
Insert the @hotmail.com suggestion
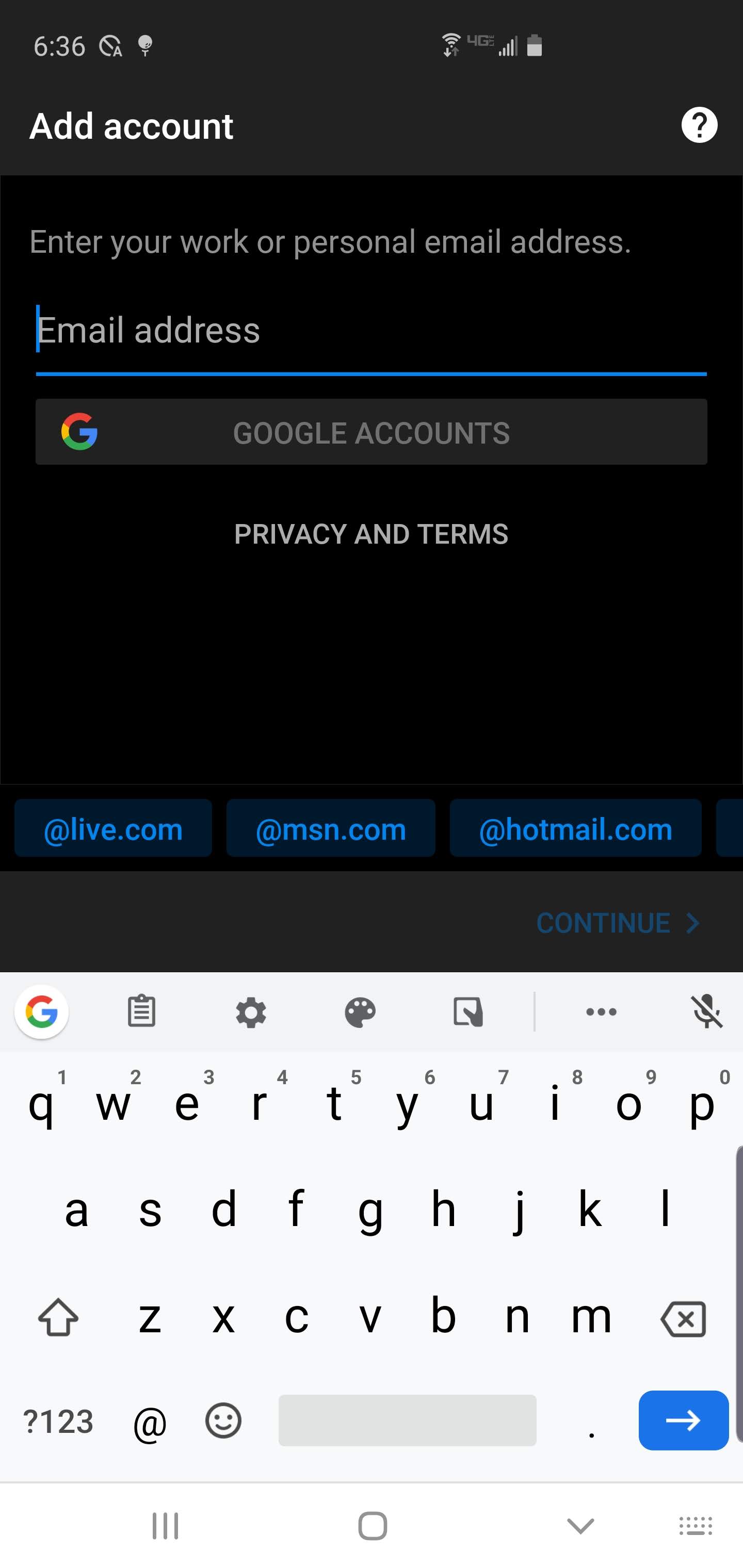(575, 828)
